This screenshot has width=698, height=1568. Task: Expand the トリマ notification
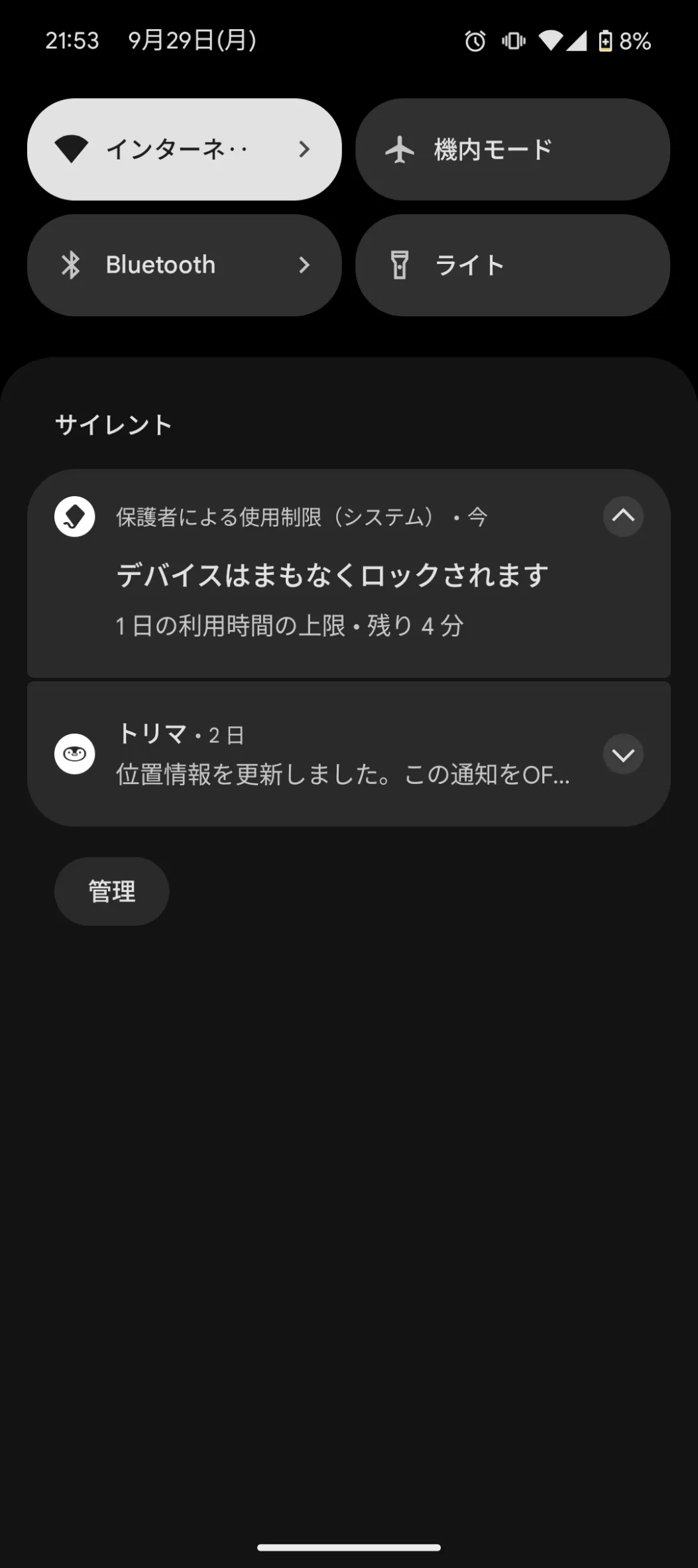(623, 754)
